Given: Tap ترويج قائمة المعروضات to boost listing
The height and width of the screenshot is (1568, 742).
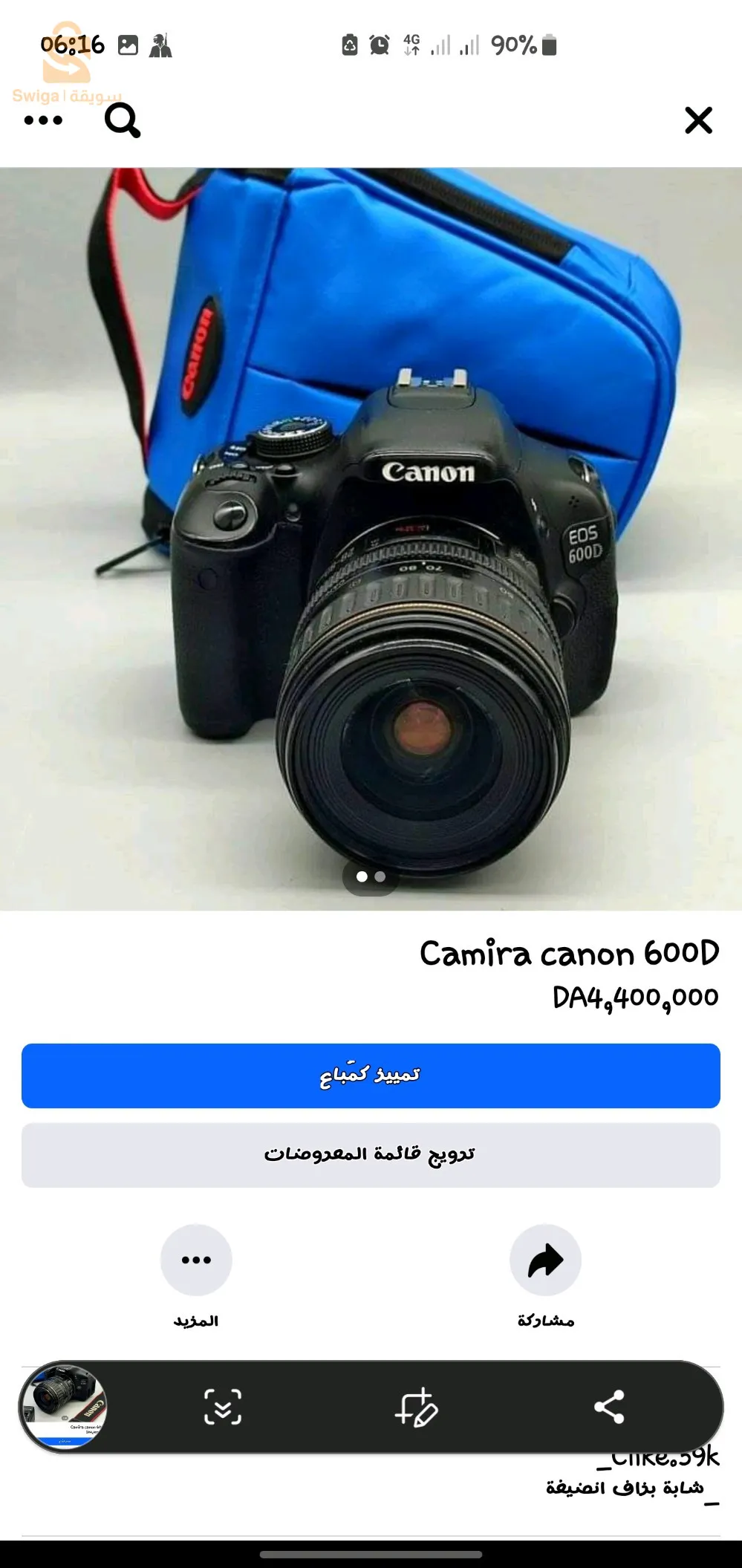Looking at the screenshot, I should click(x=371, y=1155).
